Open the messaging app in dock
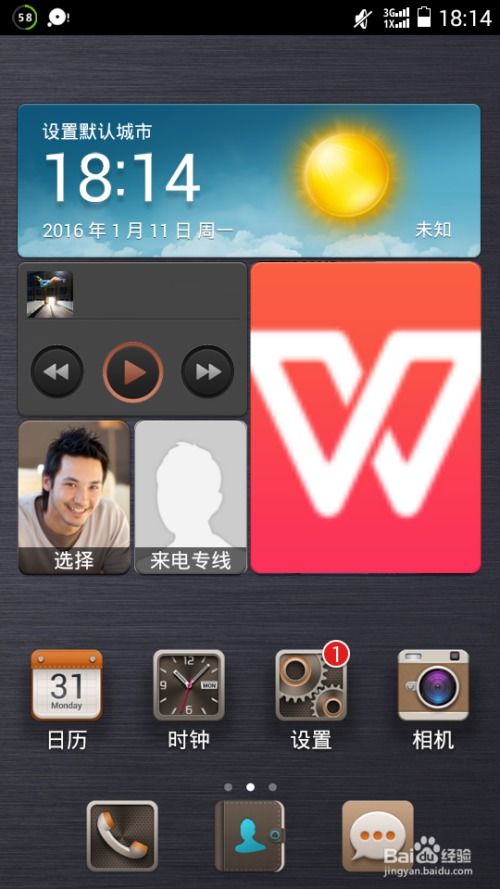 [x=378, y=836]
